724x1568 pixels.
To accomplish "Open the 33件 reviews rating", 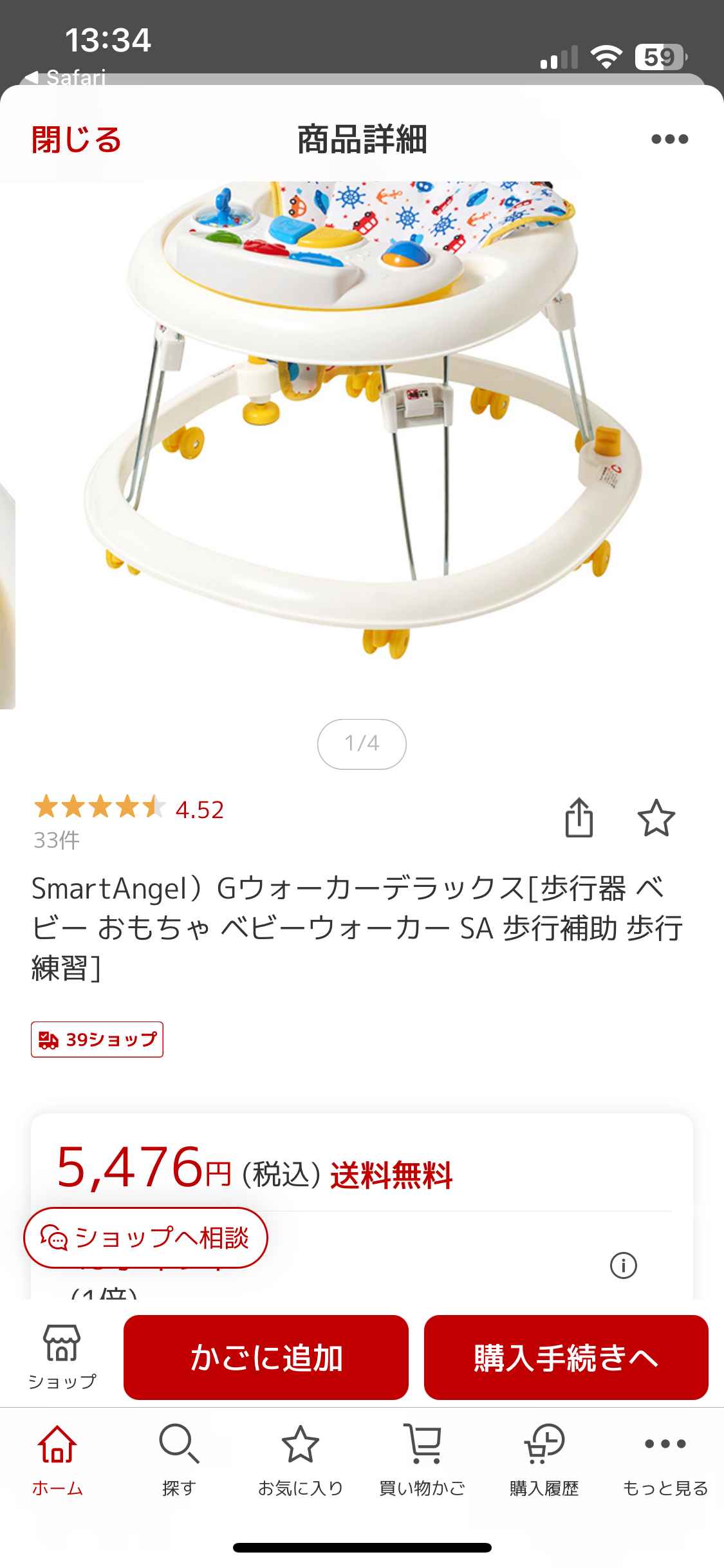I will tap(129, 821).
